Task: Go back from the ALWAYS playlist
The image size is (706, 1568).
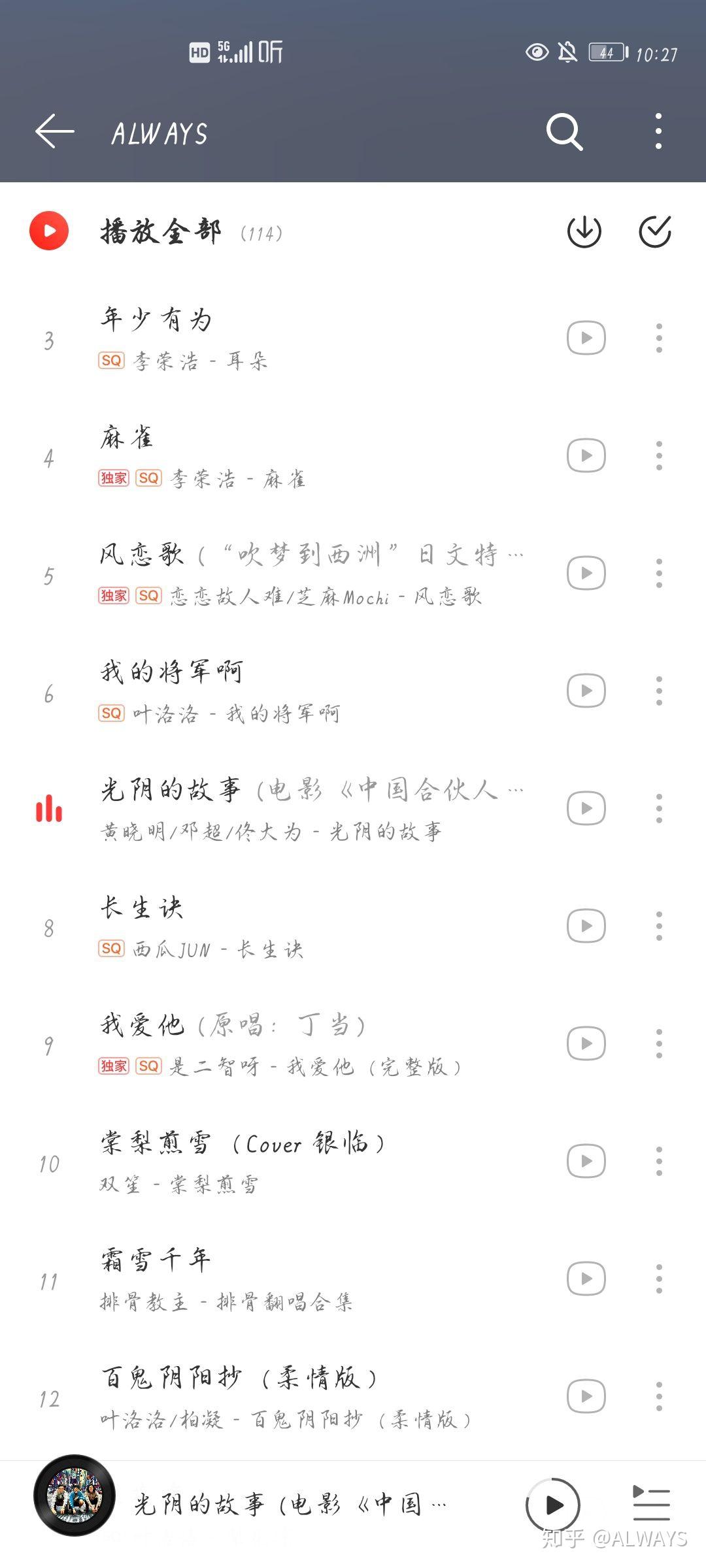Action: coord(55,131)
